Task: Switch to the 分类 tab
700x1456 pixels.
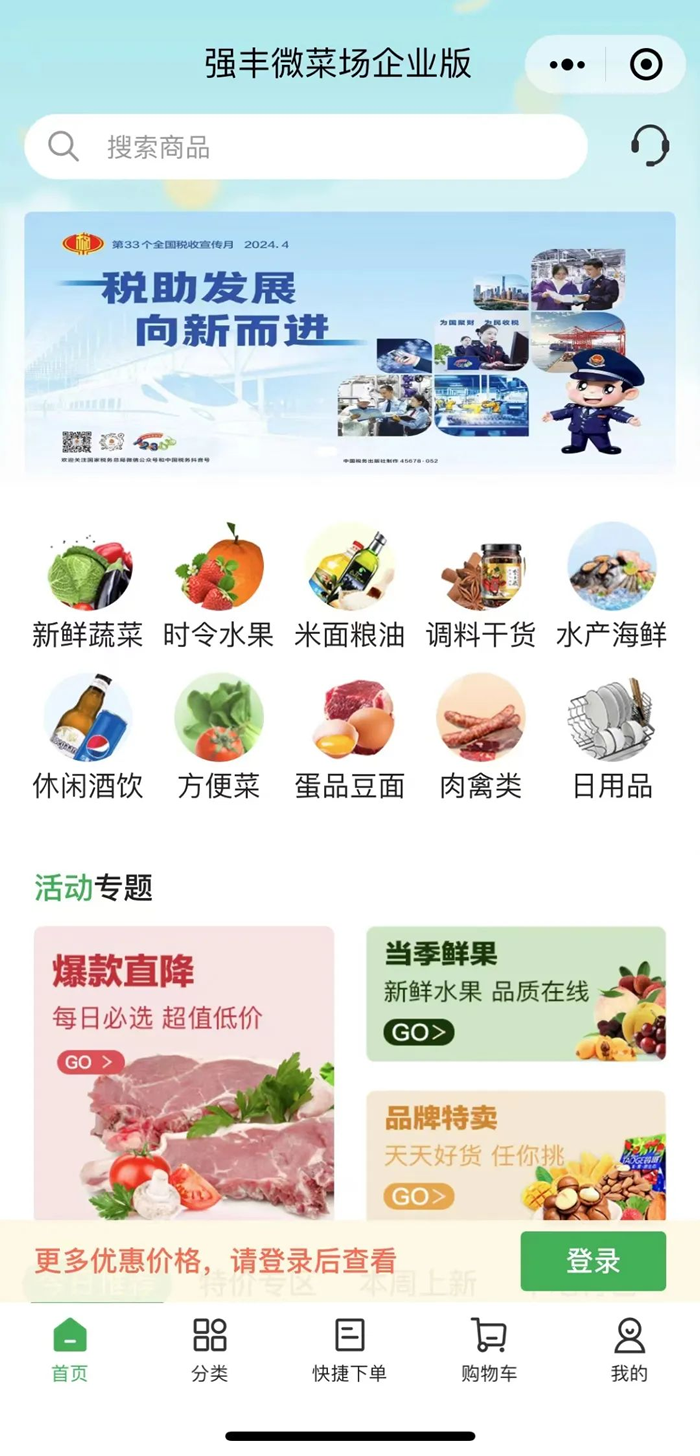Action: click(x=210, y=1349)
